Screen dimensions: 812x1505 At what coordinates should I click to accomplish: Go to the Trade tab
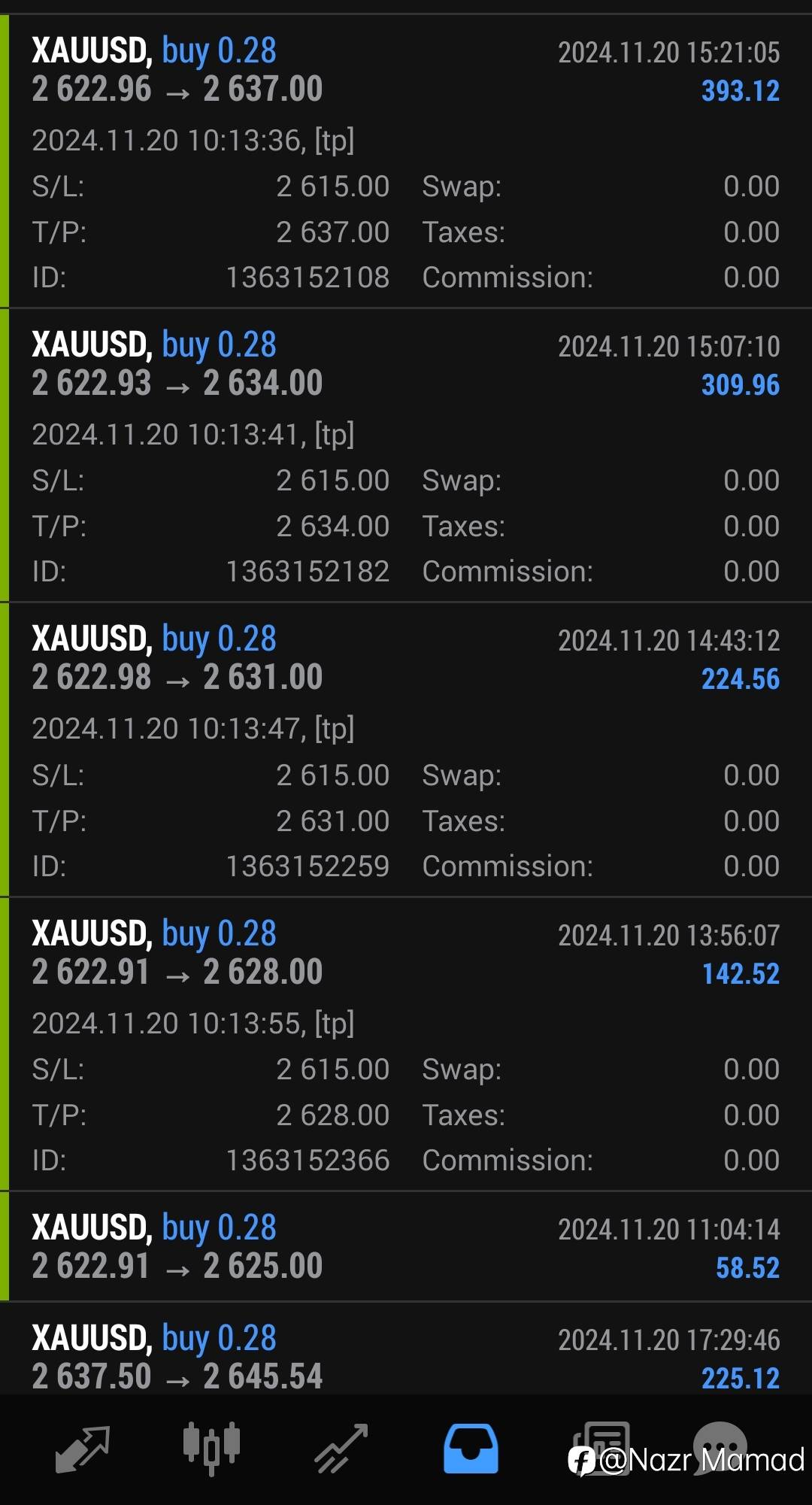341,1448
